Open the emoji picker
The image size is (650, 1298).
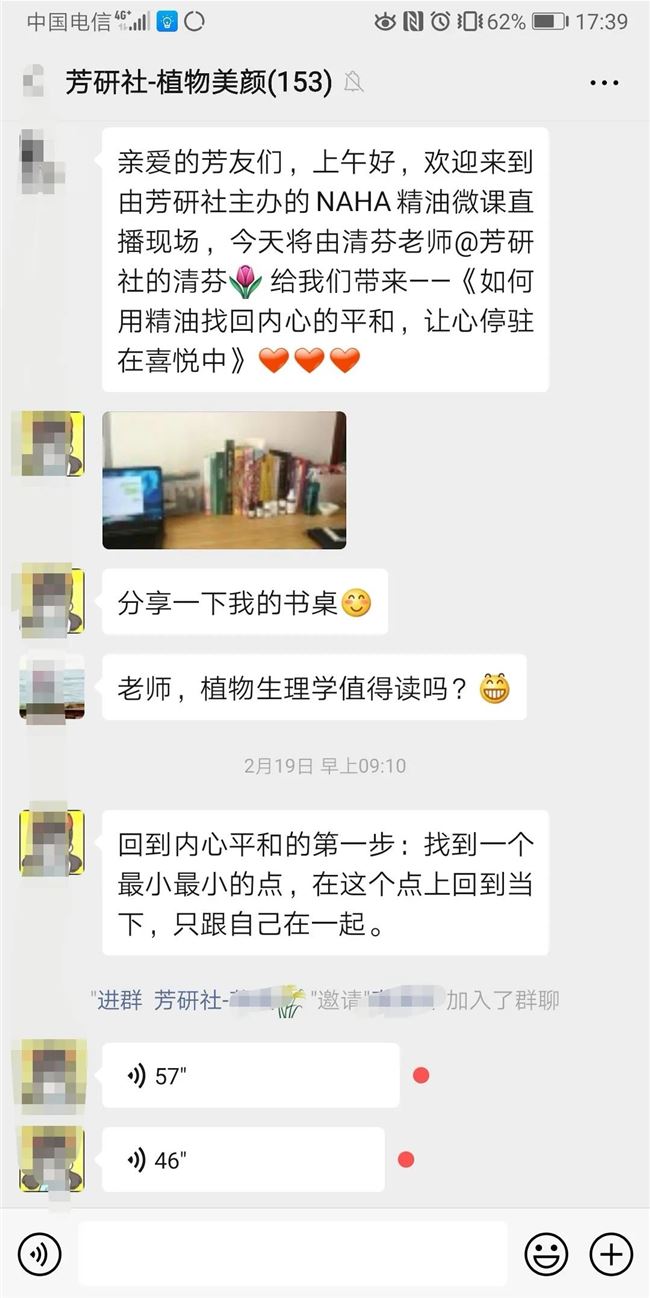tap(546, 1253)
